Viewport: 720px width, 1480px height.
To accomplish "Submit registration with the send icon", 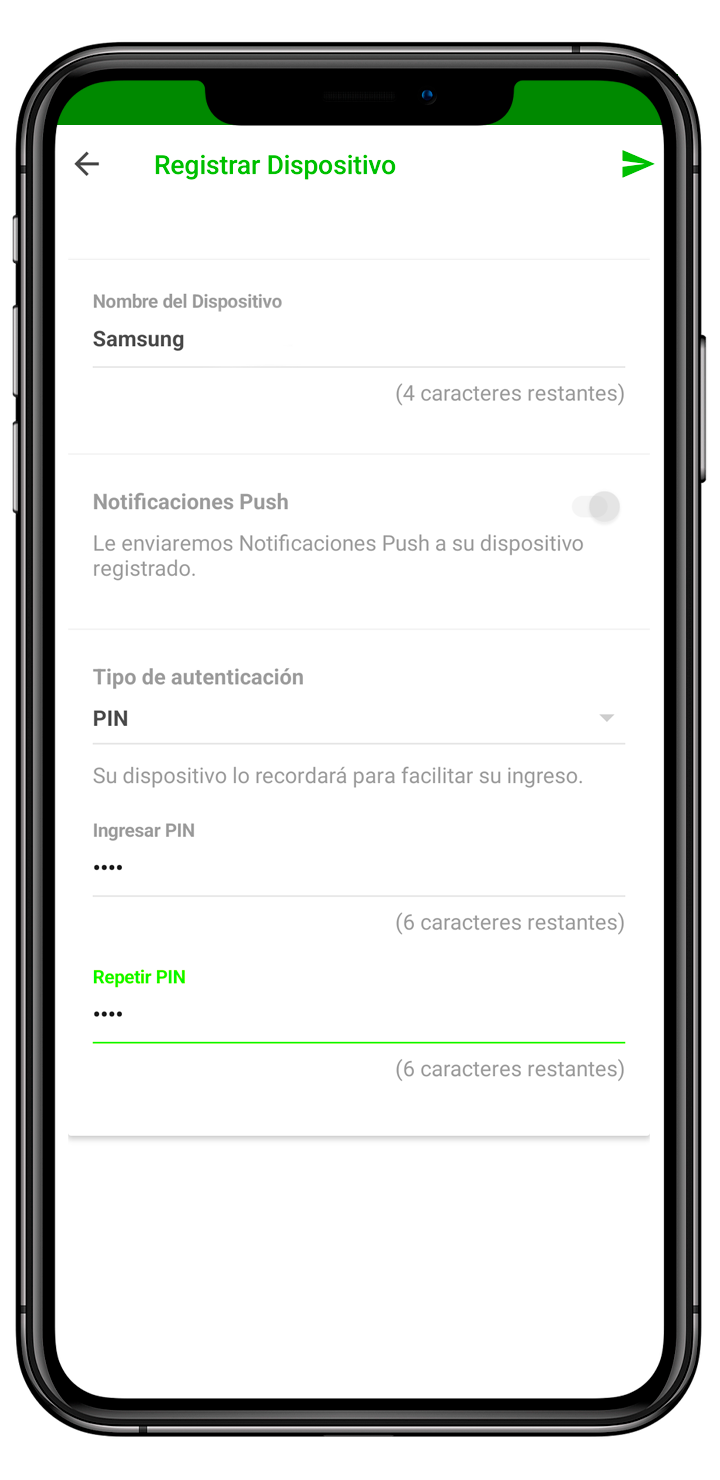I will coord(636,164).
